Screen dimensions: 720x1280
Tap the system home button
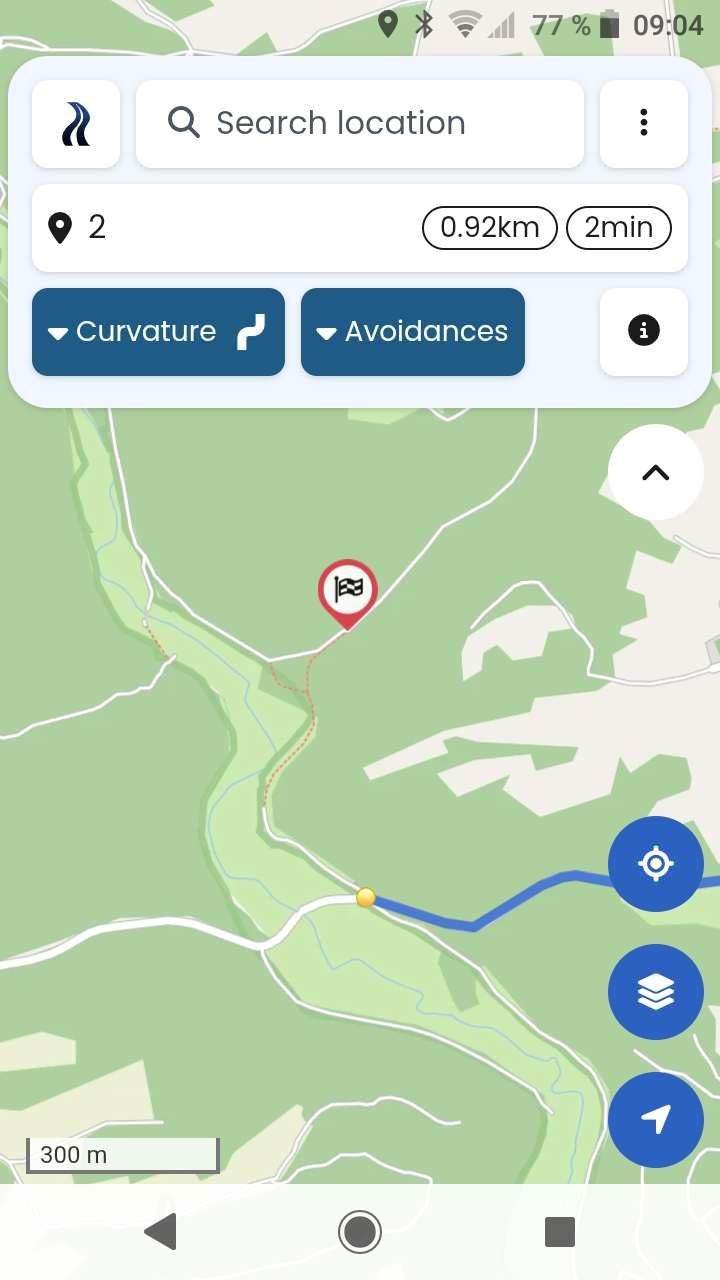[360, 1232]
